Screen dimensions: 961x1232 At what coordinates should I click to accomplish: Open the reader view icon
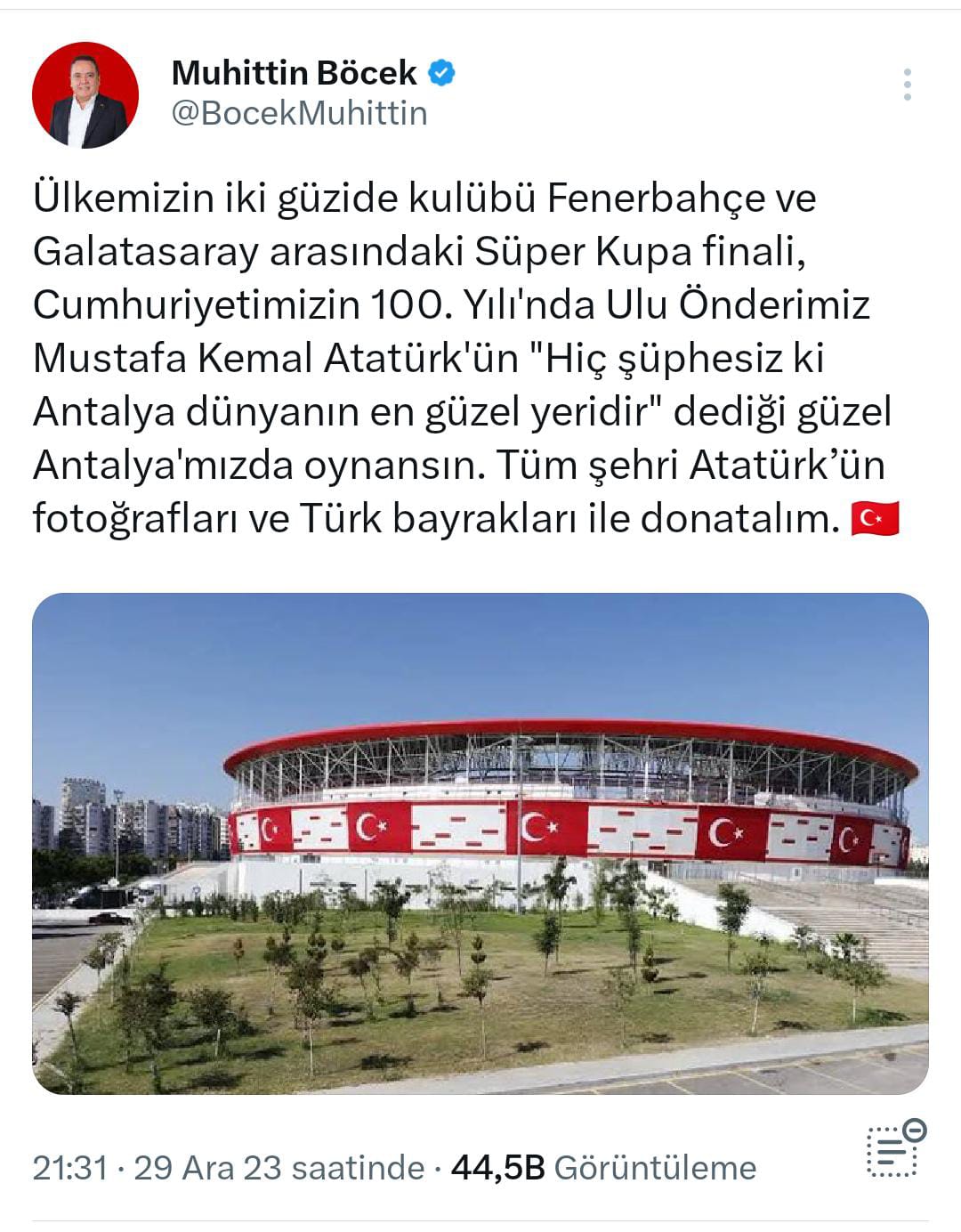pos(894,1150)
